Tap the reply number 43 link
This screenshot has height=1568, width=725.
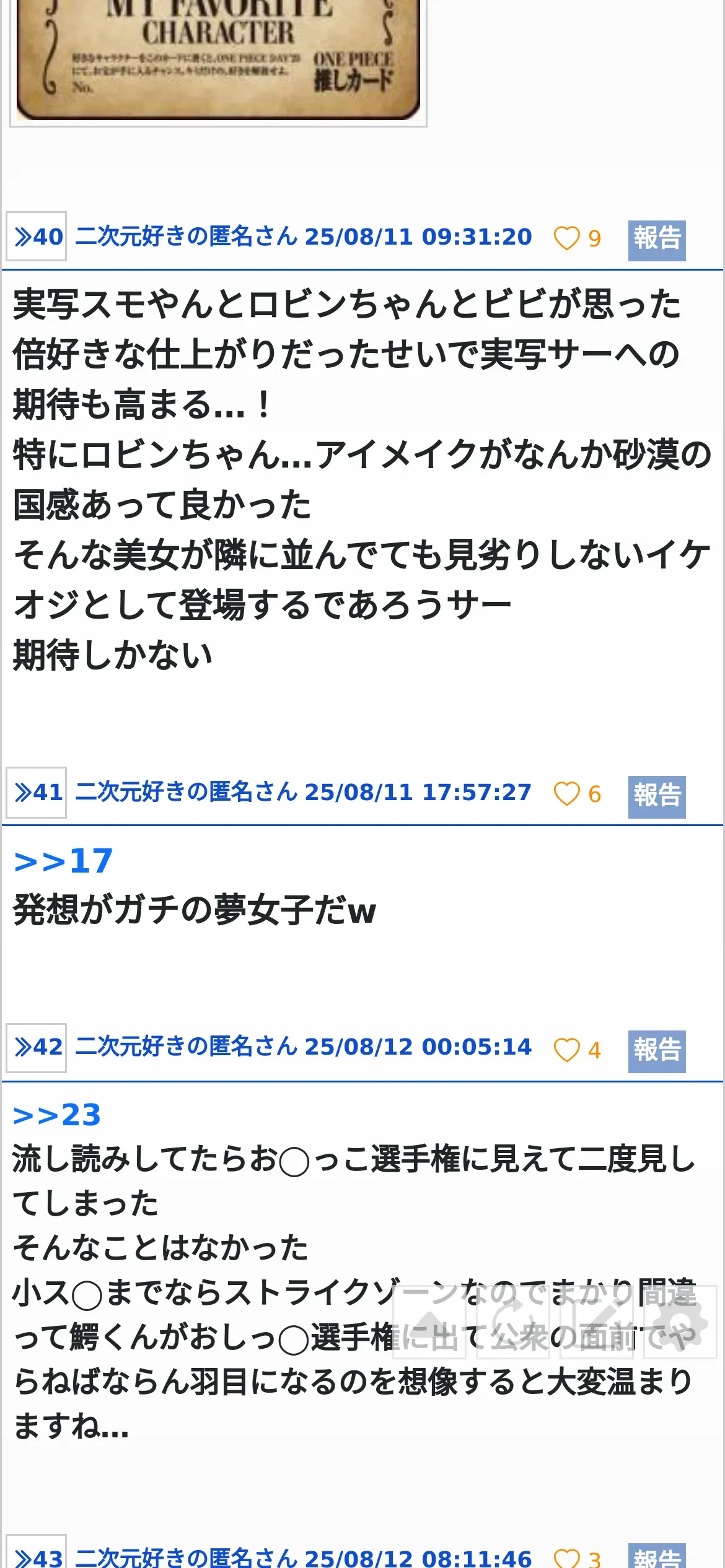(37, 1554)
